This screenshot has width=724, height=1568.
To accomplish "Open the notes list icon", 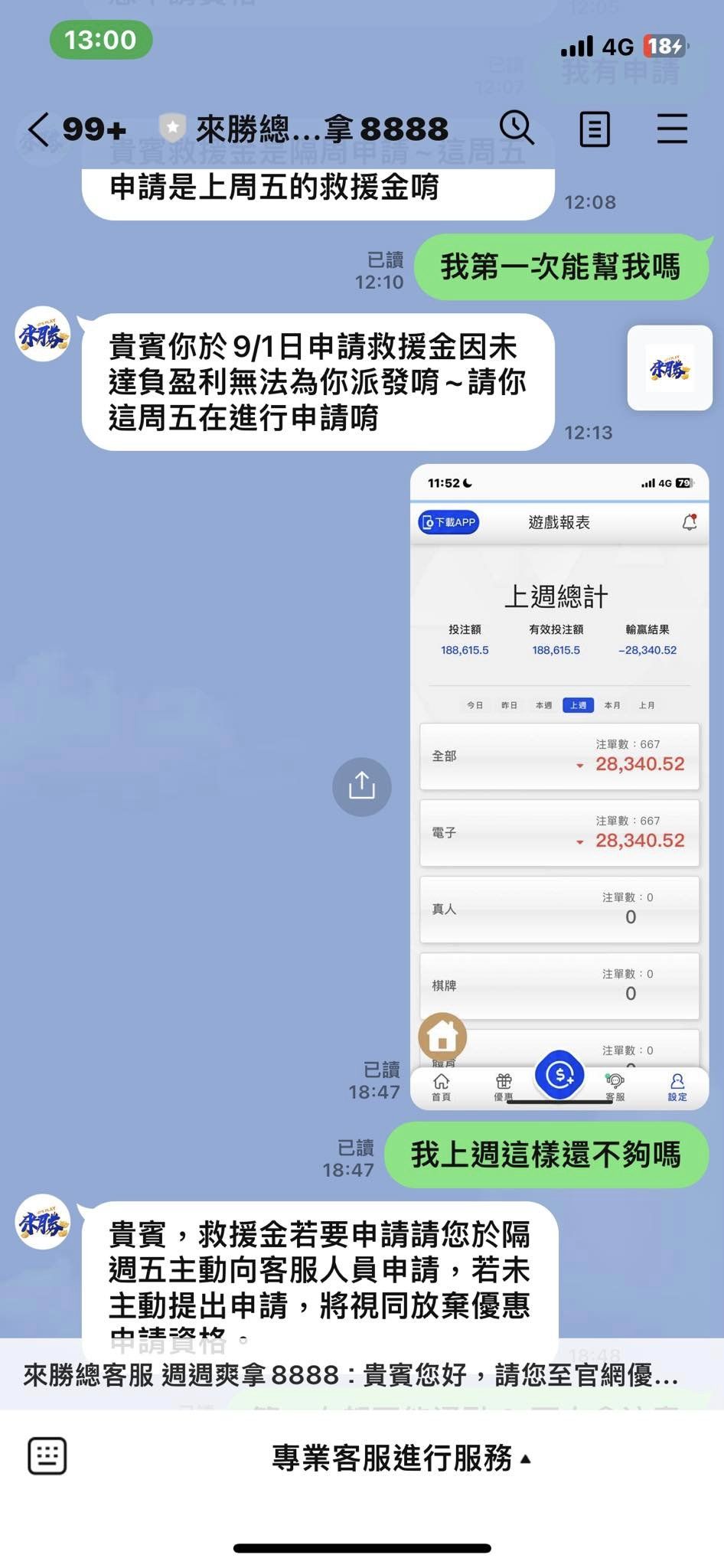I will [595, 129].
